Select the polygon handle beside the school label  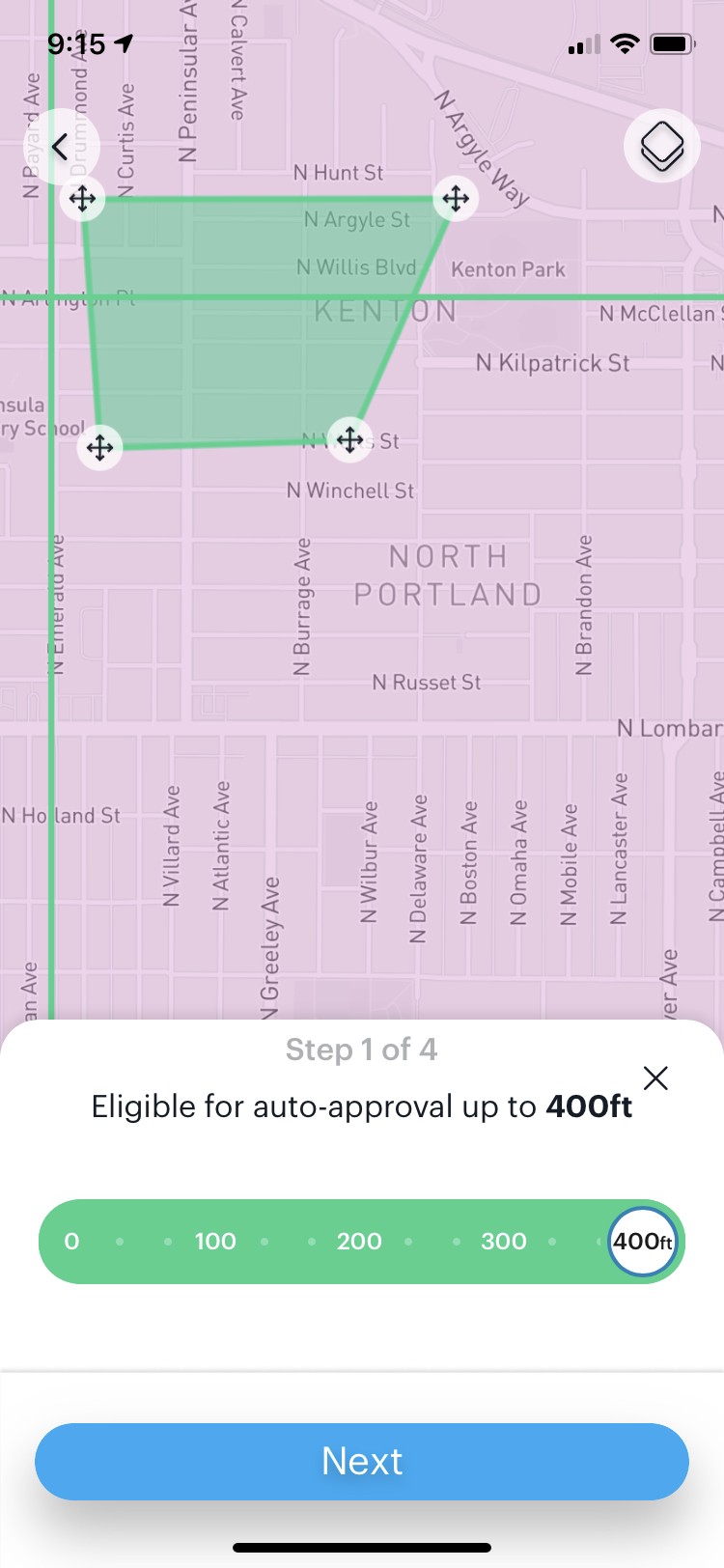99,447
